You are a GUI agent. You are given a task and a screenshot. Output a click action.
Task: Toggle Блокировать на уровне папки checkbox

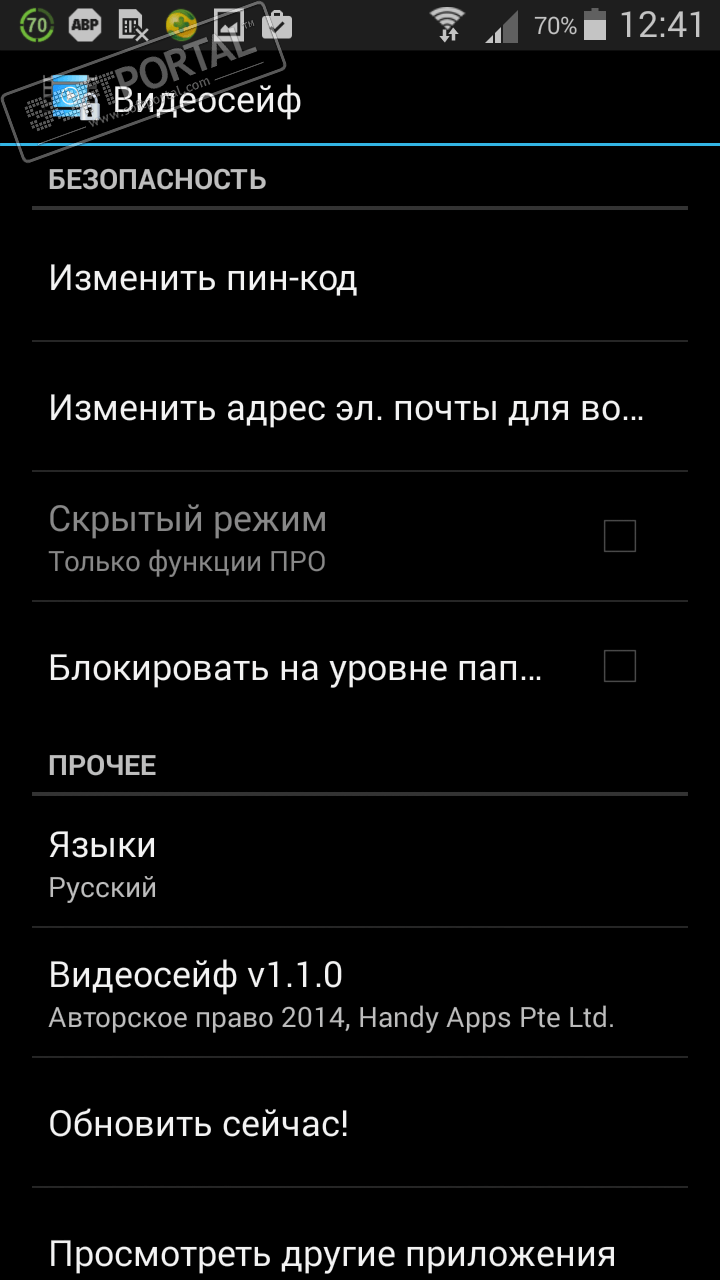pyautogui.click(x=619, y=666)
